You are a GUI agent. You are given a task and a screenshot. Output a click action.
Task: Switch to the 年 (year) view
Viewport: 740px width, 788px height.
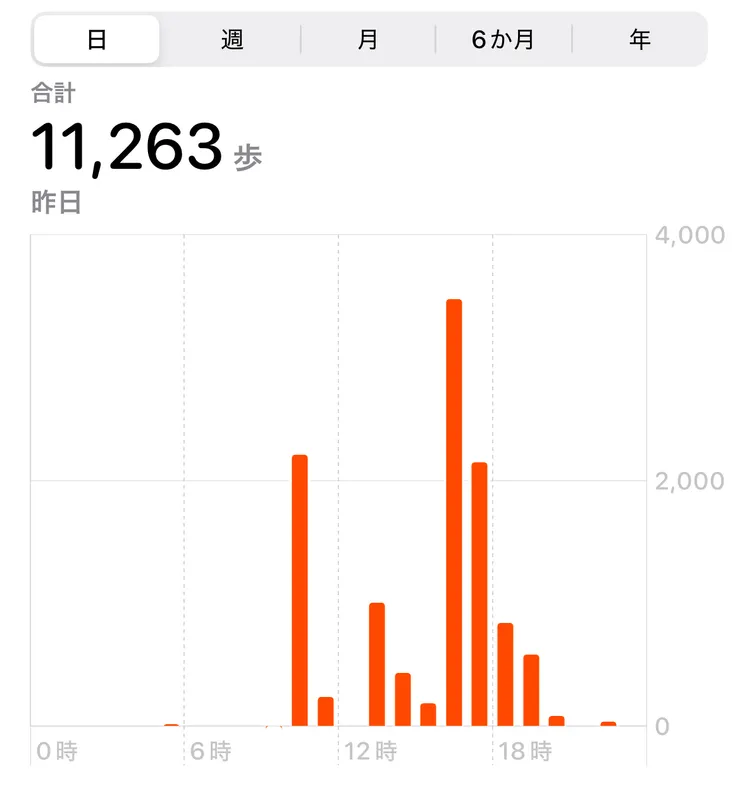640,40
